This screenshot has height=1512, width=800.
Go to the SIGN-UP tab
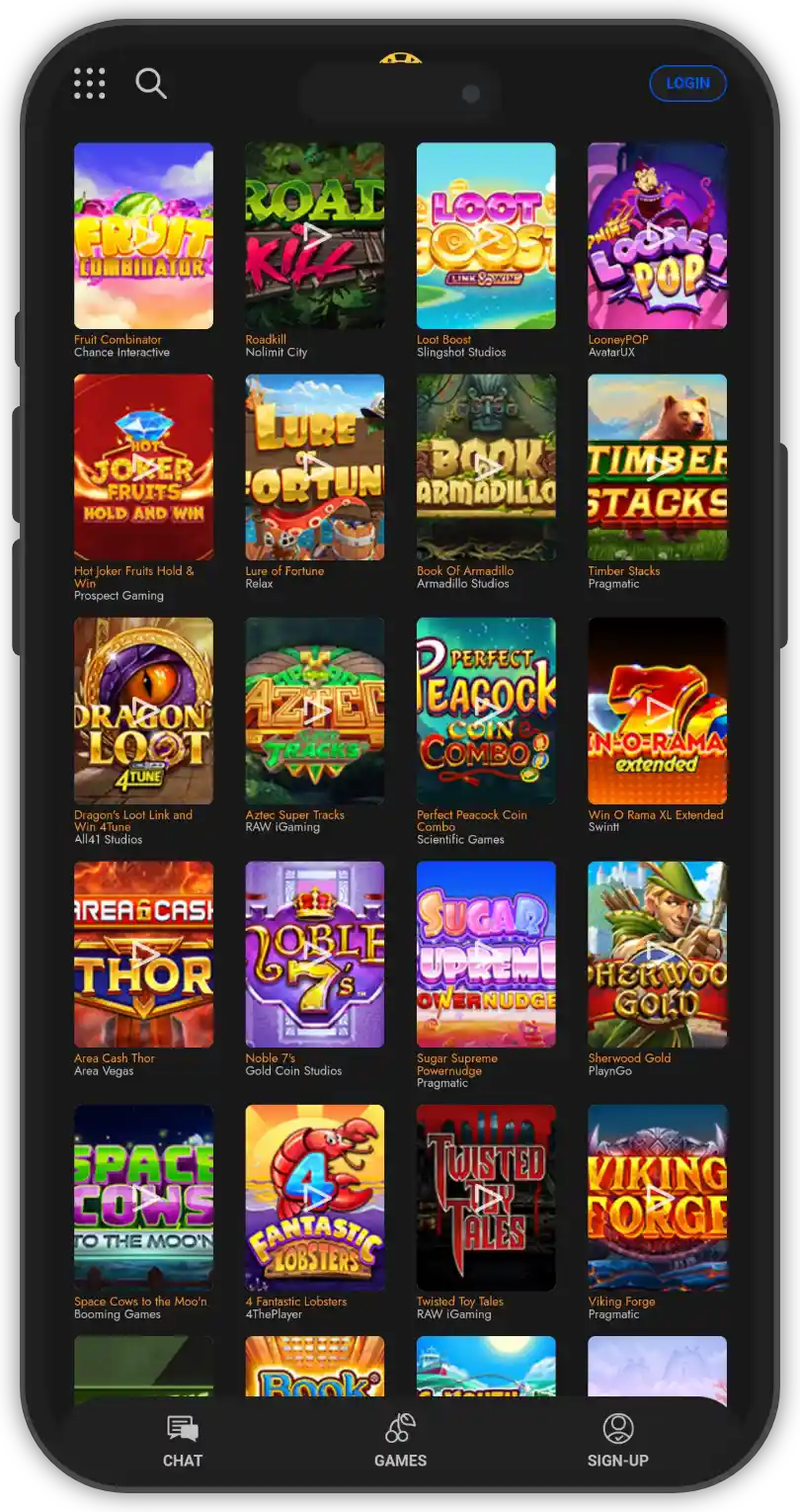tap(617, 1441)
